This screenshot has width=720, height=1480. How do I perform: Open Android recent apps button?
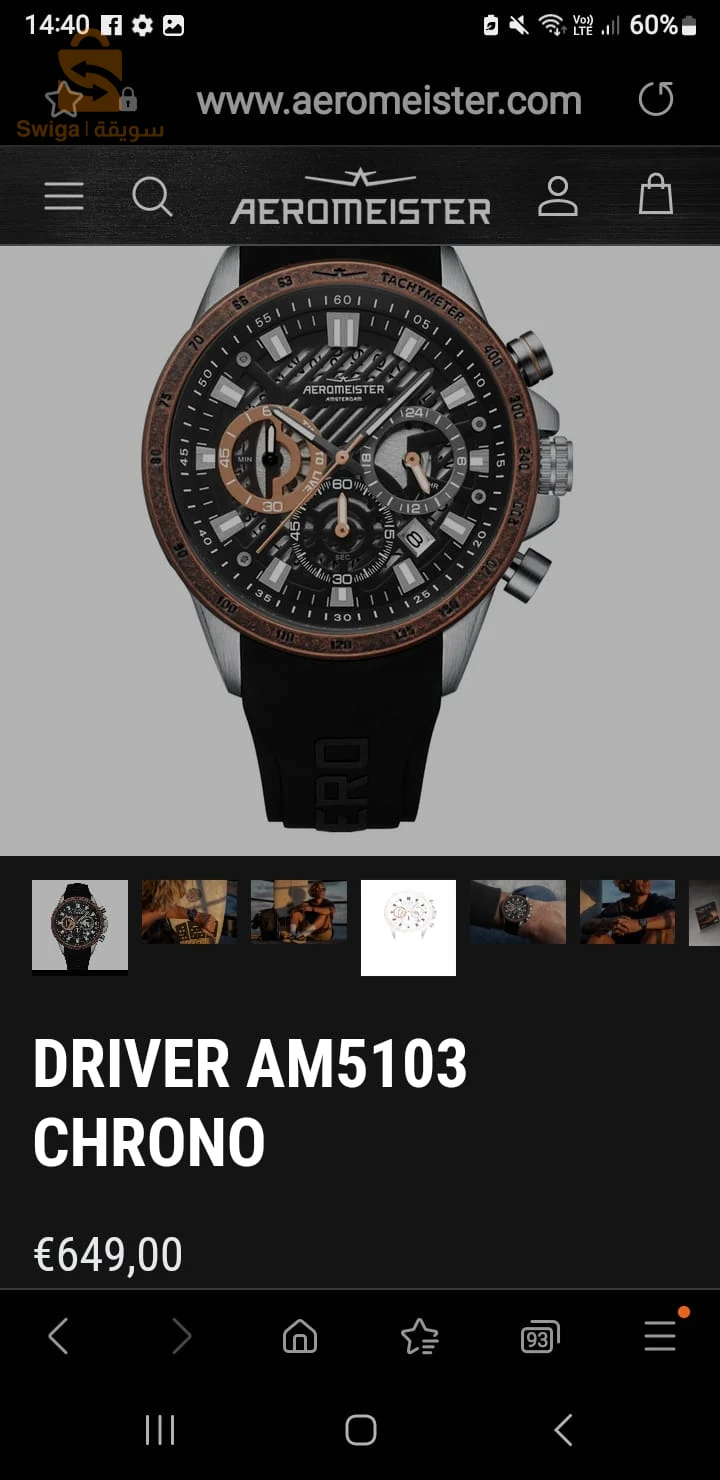(x=160, y=1431)
